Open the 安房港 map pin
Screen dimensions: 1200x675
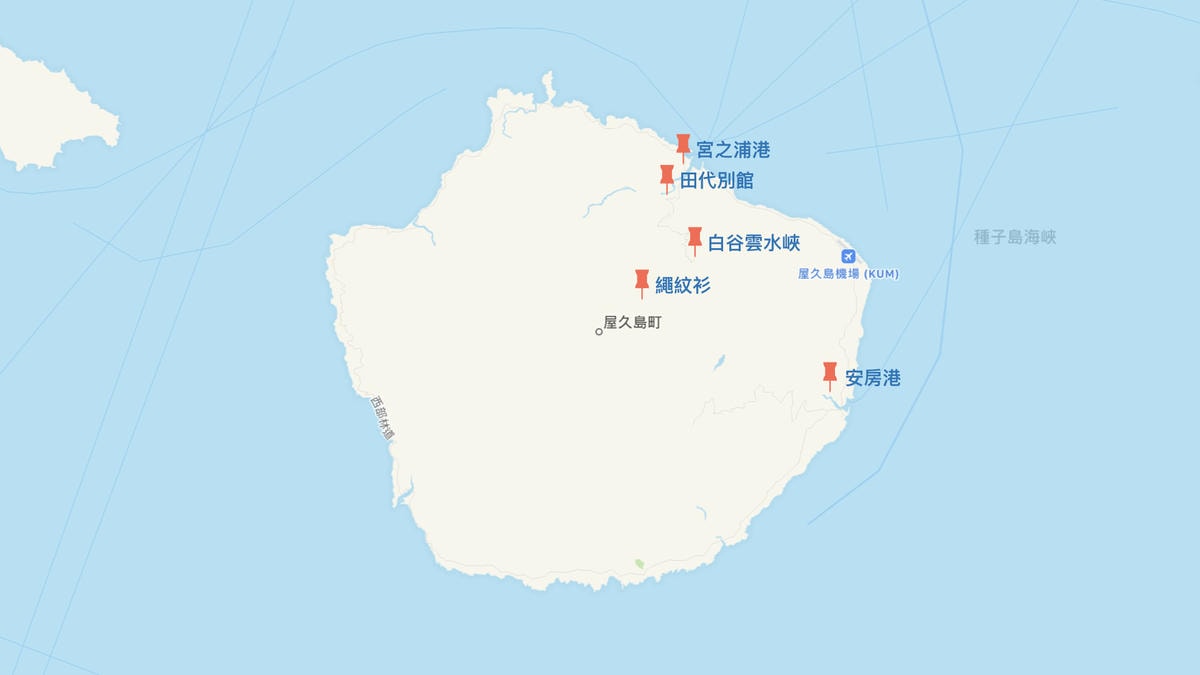click(830, 373)
